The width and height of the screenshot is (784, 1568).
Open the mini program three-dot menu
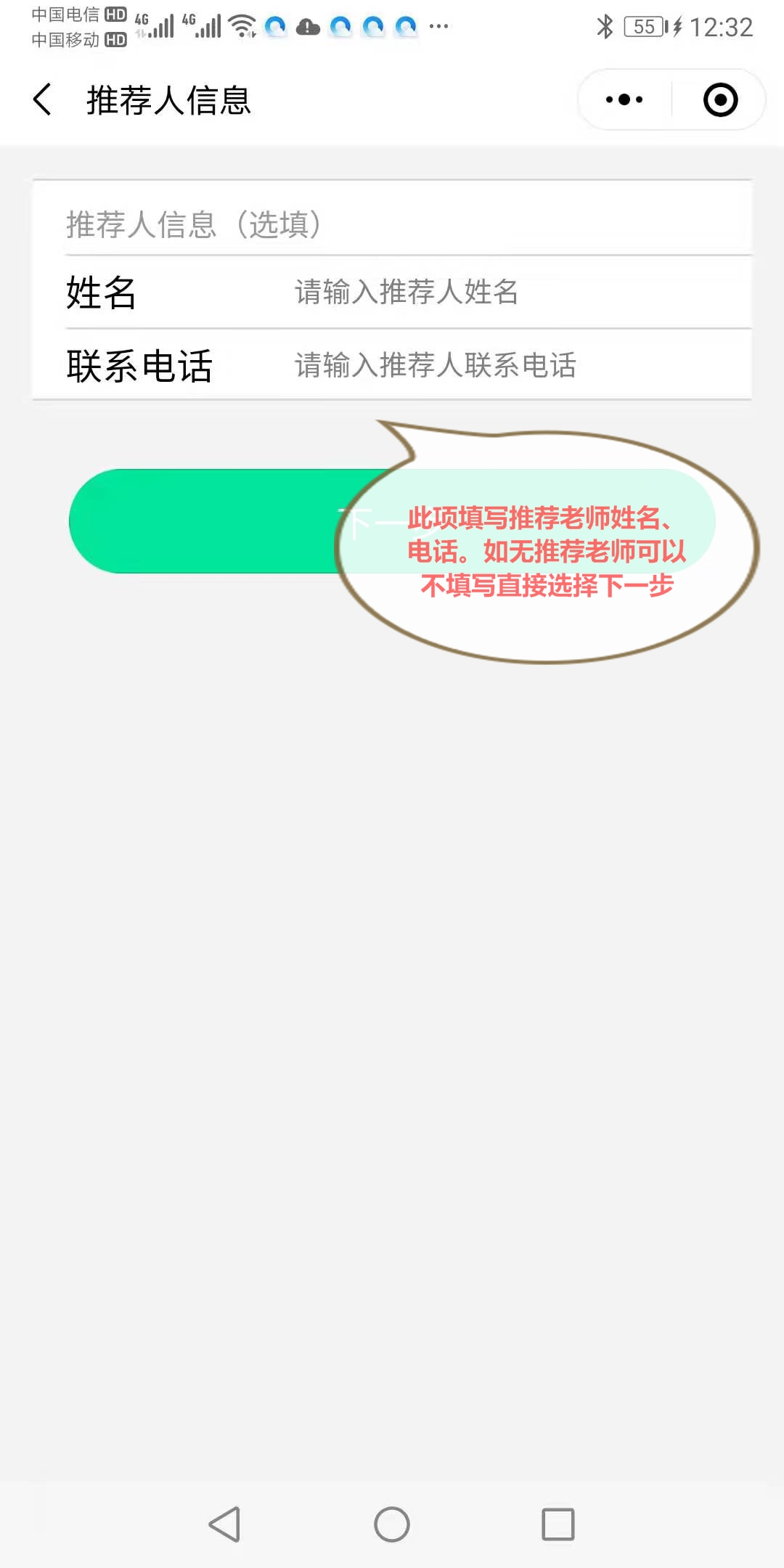click(x=624, y=99)
